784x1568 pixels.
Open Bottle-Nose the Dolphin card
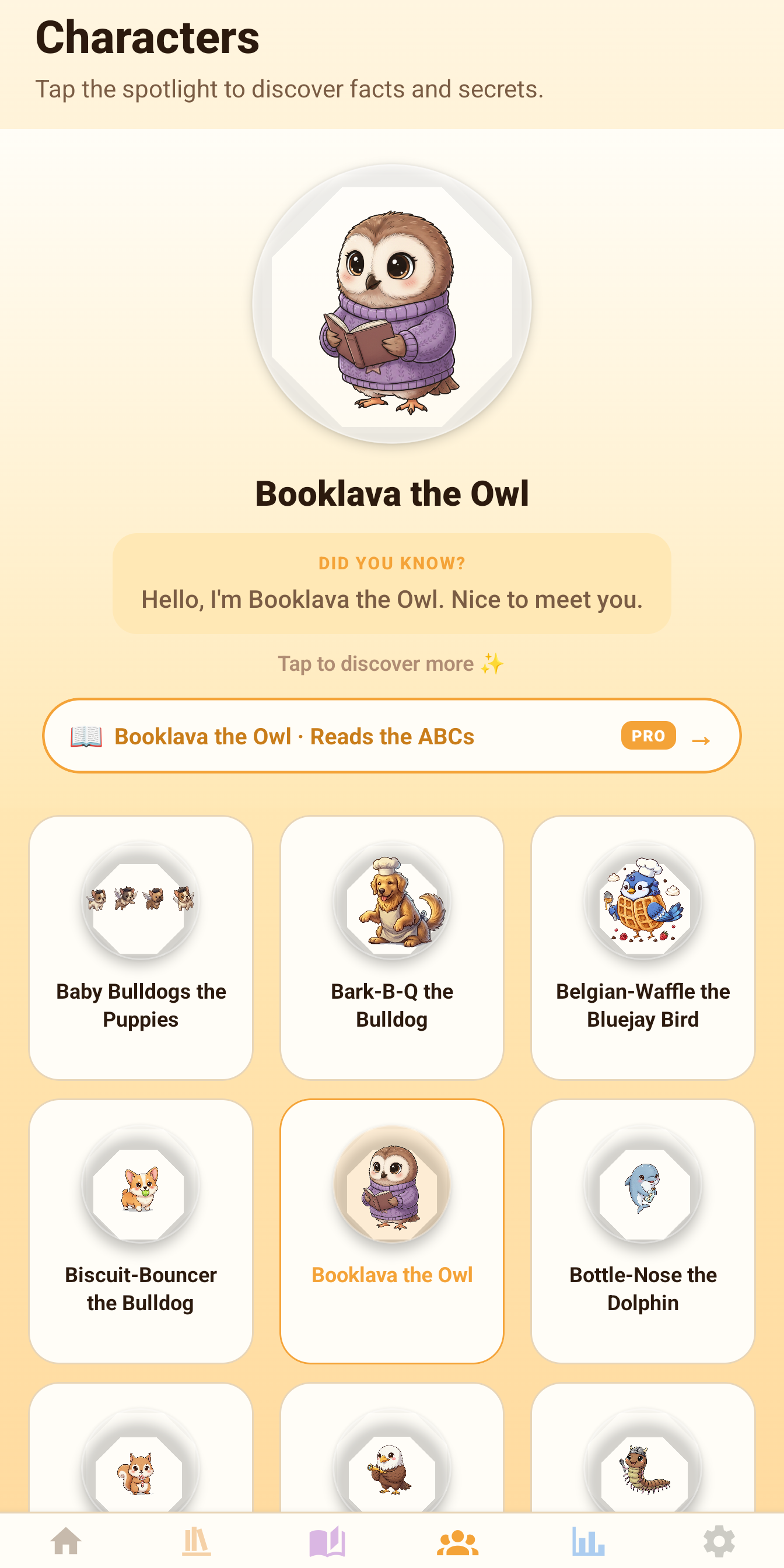coord(643,1230)
